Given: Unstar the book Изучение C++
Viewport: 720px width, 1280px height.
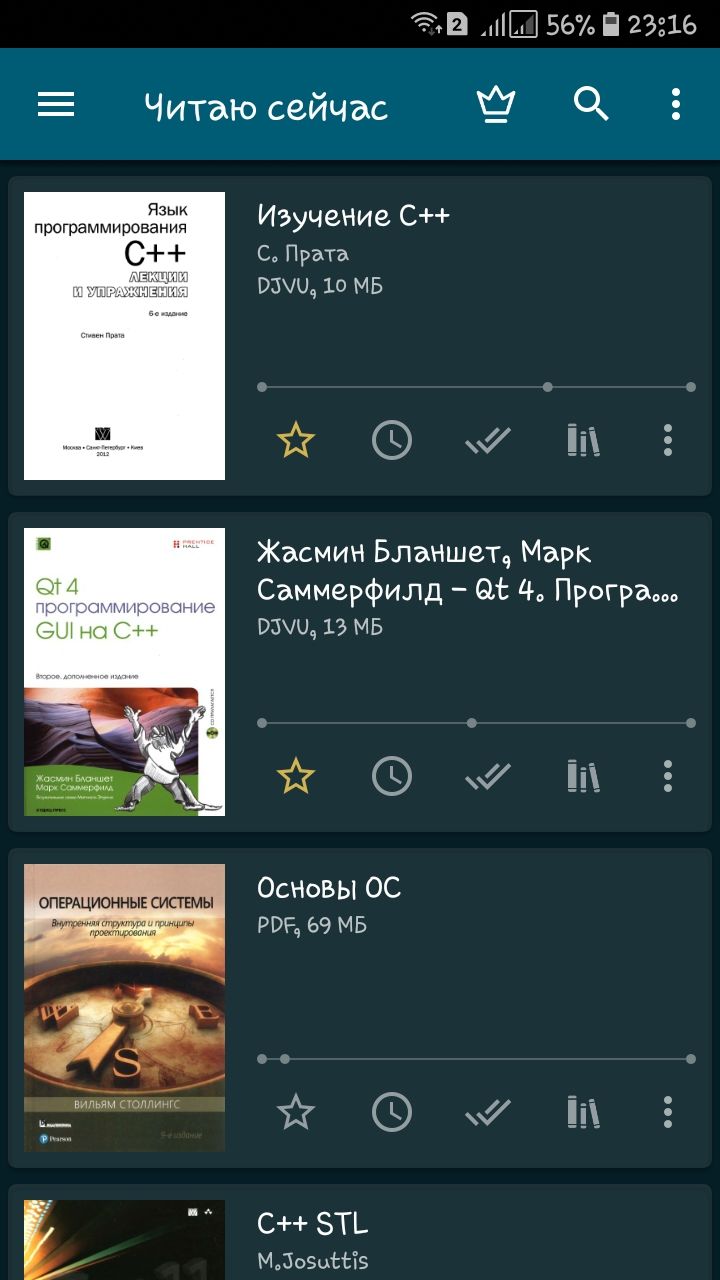Looking at the screenshot, I should [295, 440].
